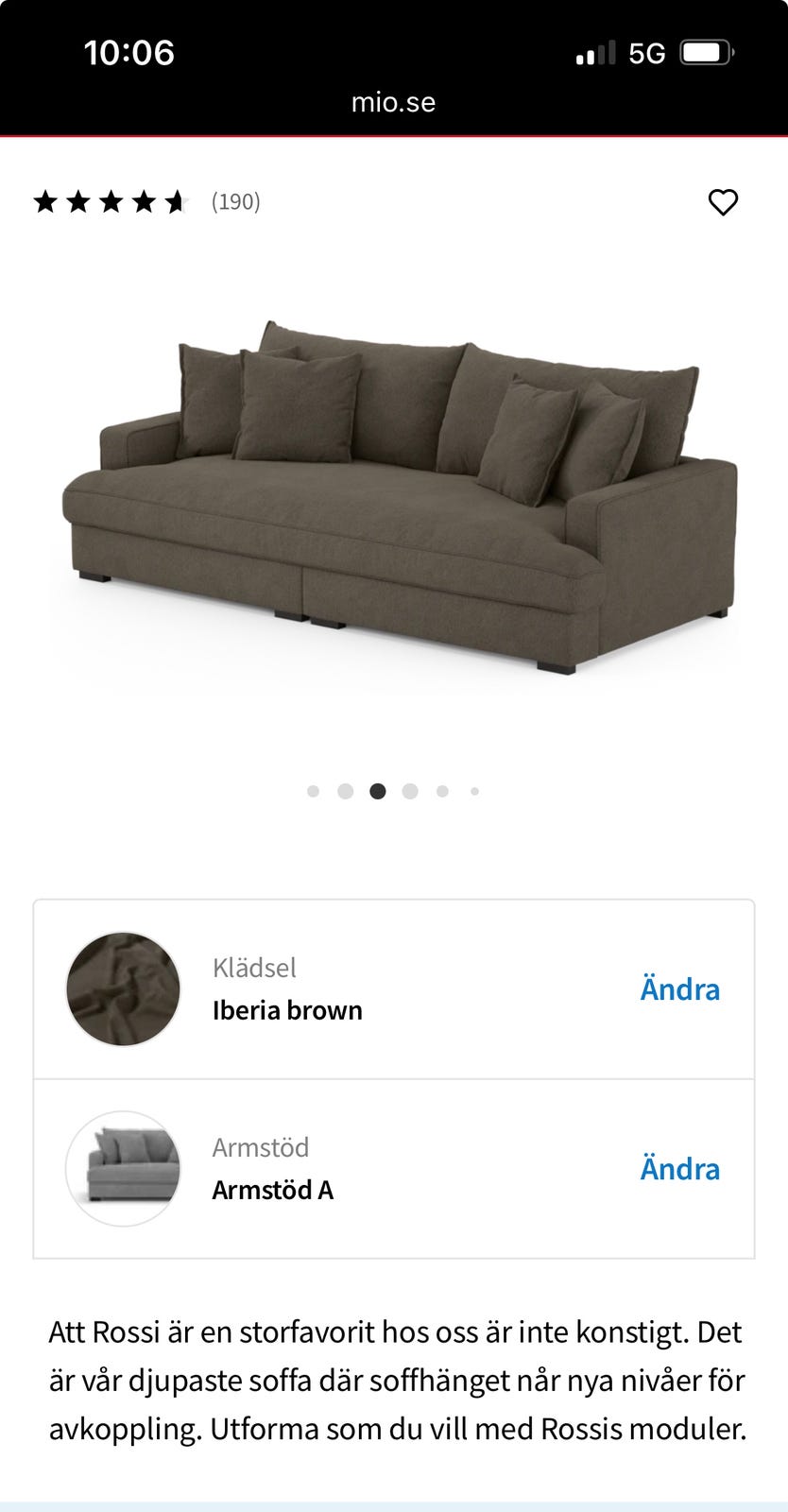Tap the mio.se address bar

[x=393, y=102]
